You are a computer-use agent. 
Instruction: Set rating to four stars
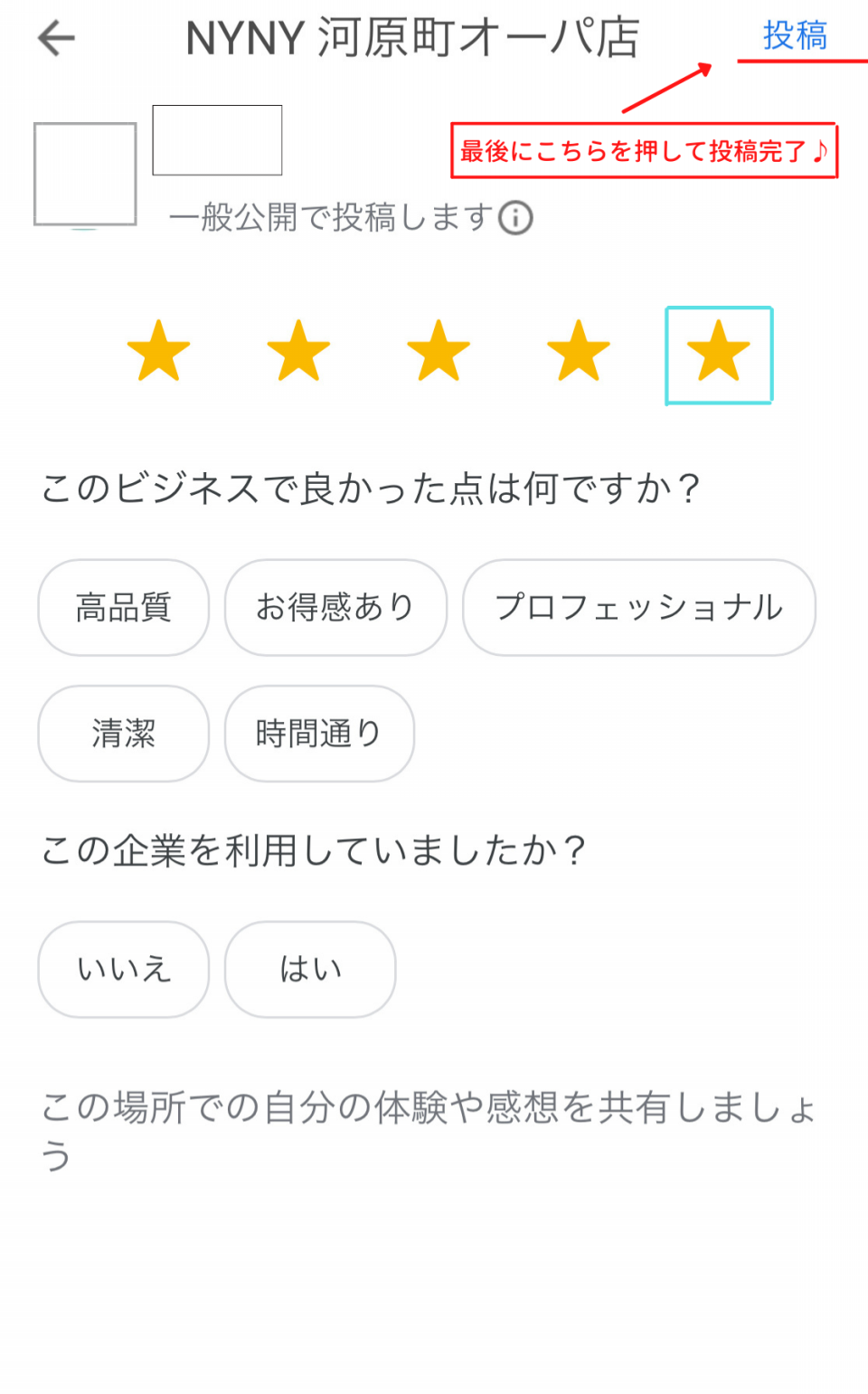tap(579, 351)
